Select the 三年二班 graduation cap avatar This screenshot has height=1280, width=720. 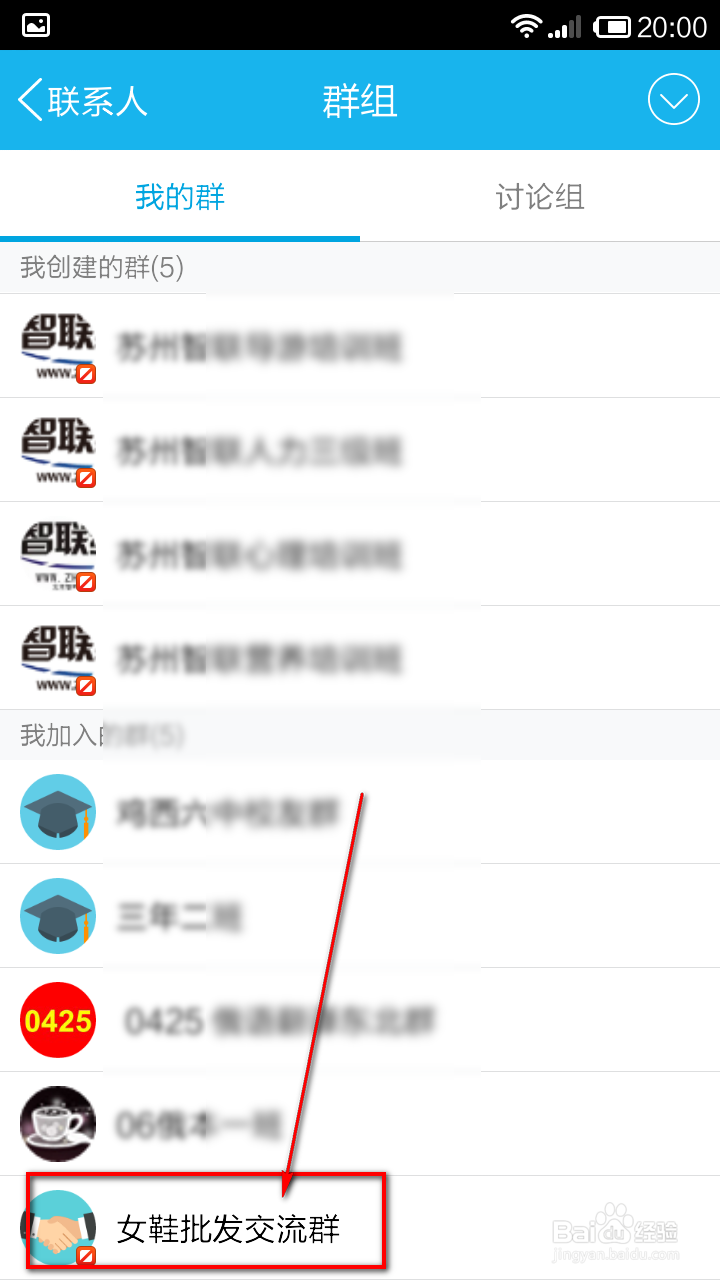(57, 916)
